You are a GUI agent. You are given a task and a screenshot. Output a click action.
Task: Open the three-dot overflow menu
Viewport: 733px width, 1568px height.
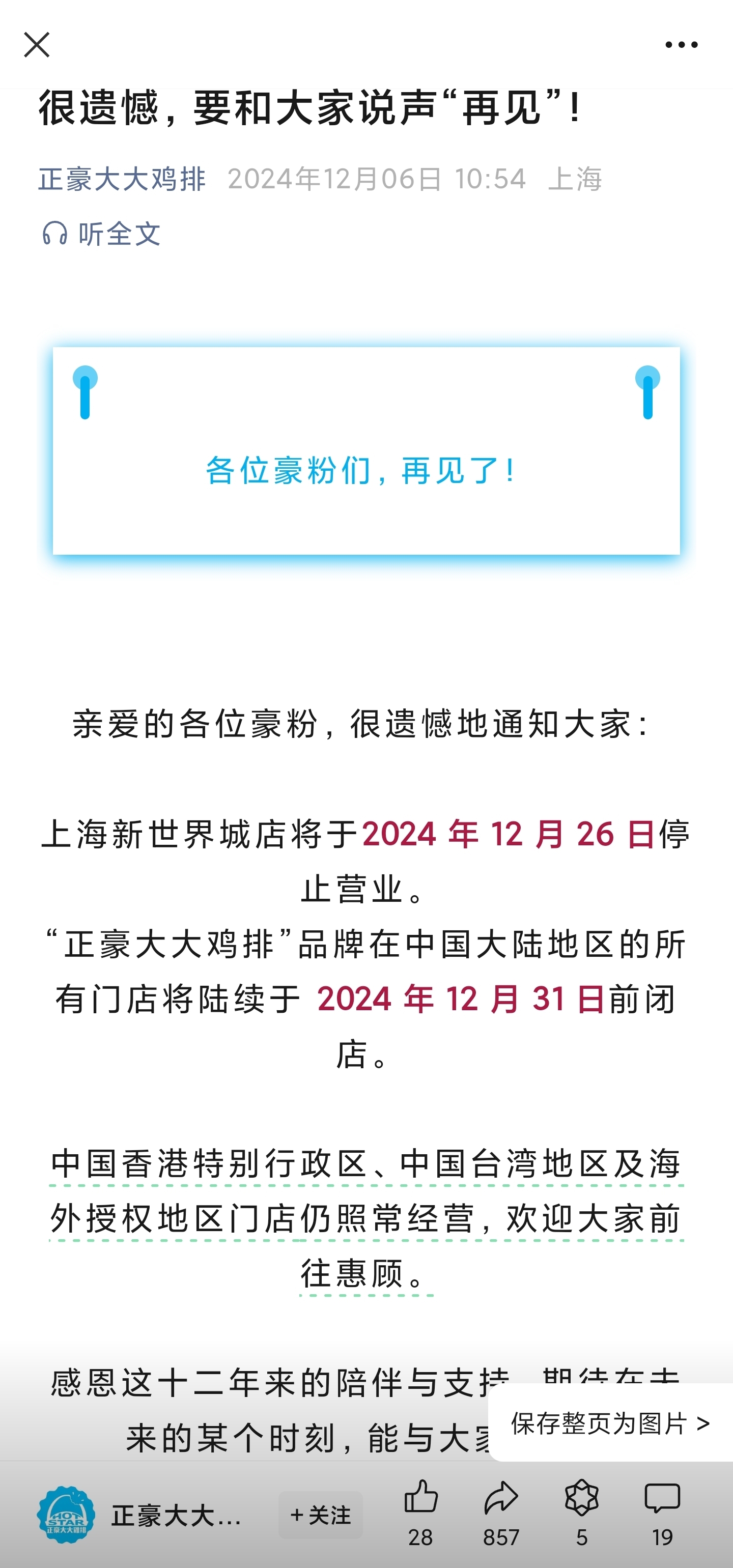[x=681, y=44]
